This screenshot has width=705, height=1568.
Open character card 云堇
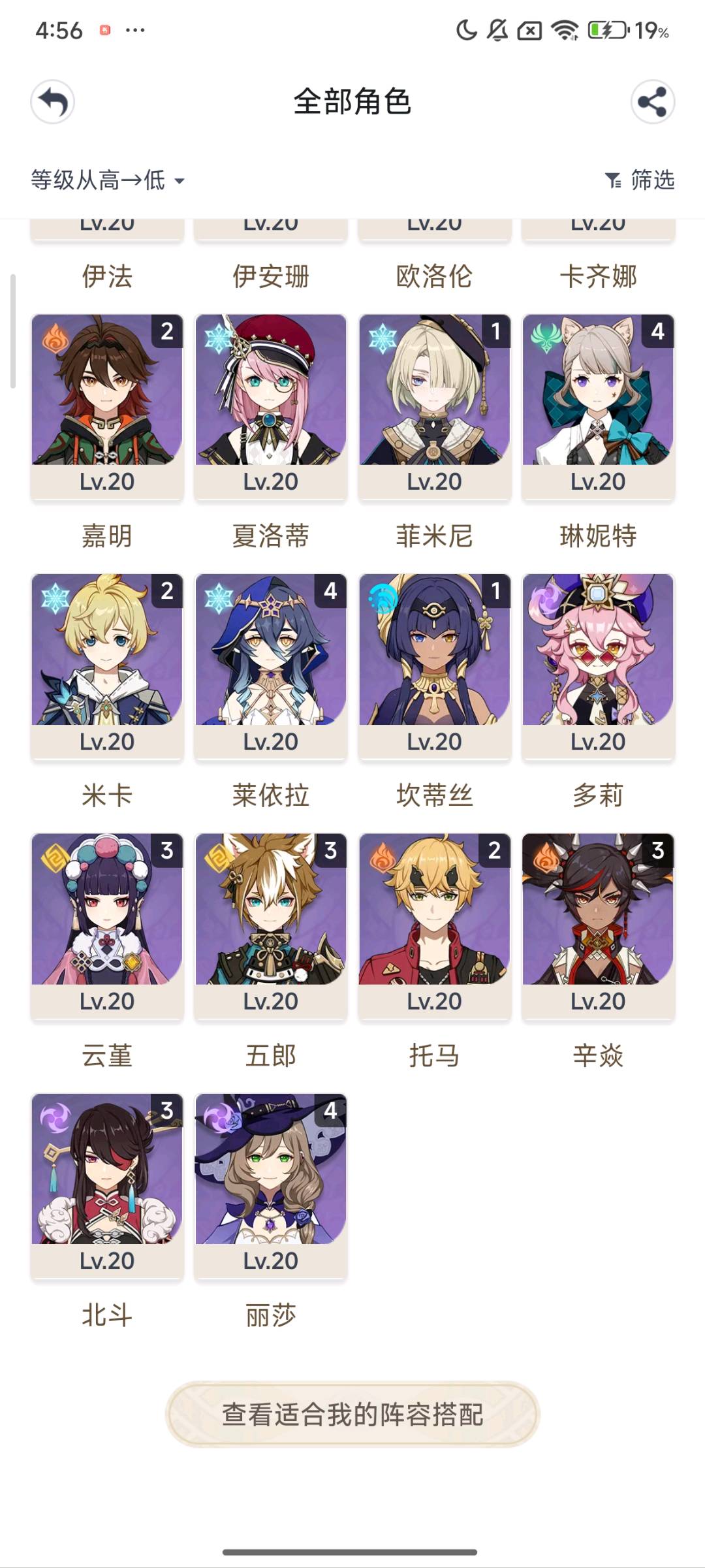coord(107,924)
